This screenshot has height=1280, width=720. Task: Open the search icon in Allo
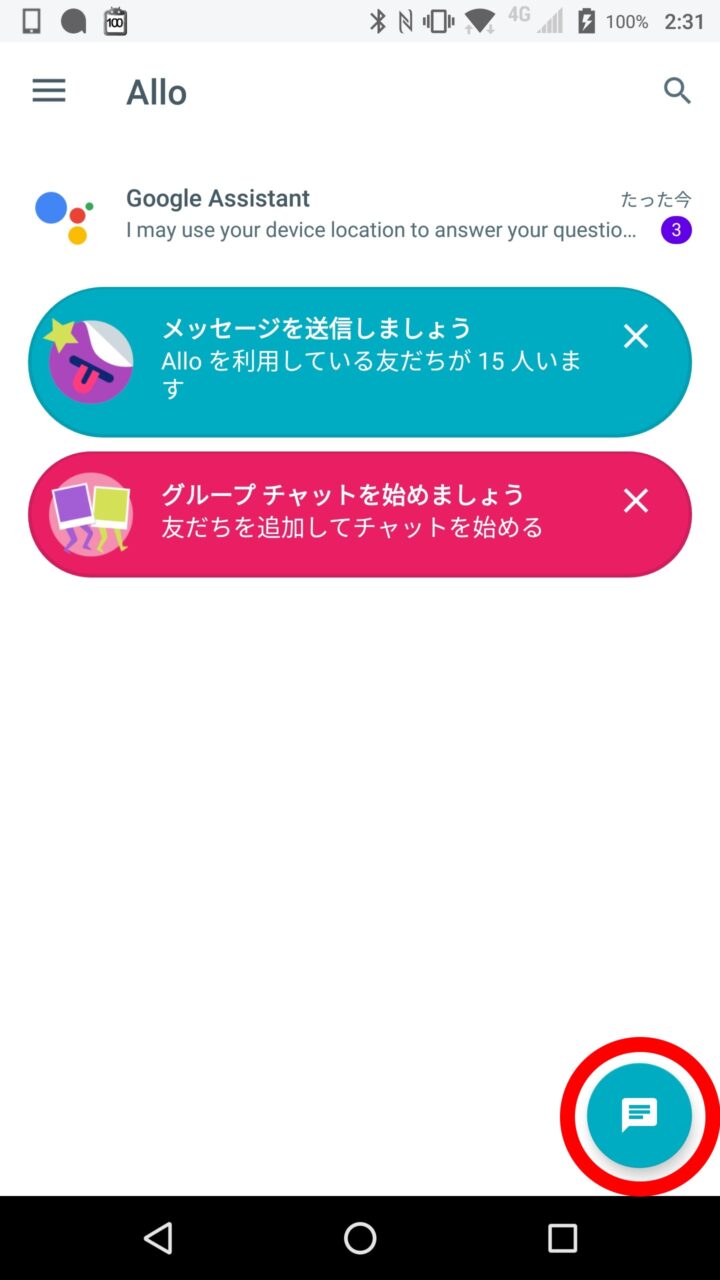pyautogui.click(x=677, y=91)
